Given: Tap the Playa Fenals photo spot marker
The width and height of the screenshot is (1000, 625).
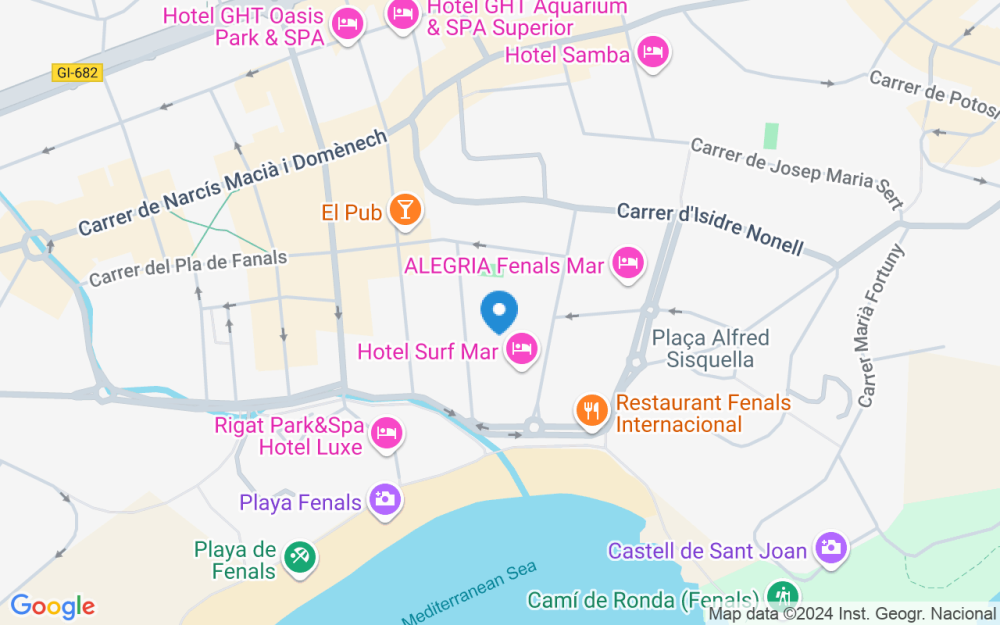Looking at the screenshot, I should (384, 499).
